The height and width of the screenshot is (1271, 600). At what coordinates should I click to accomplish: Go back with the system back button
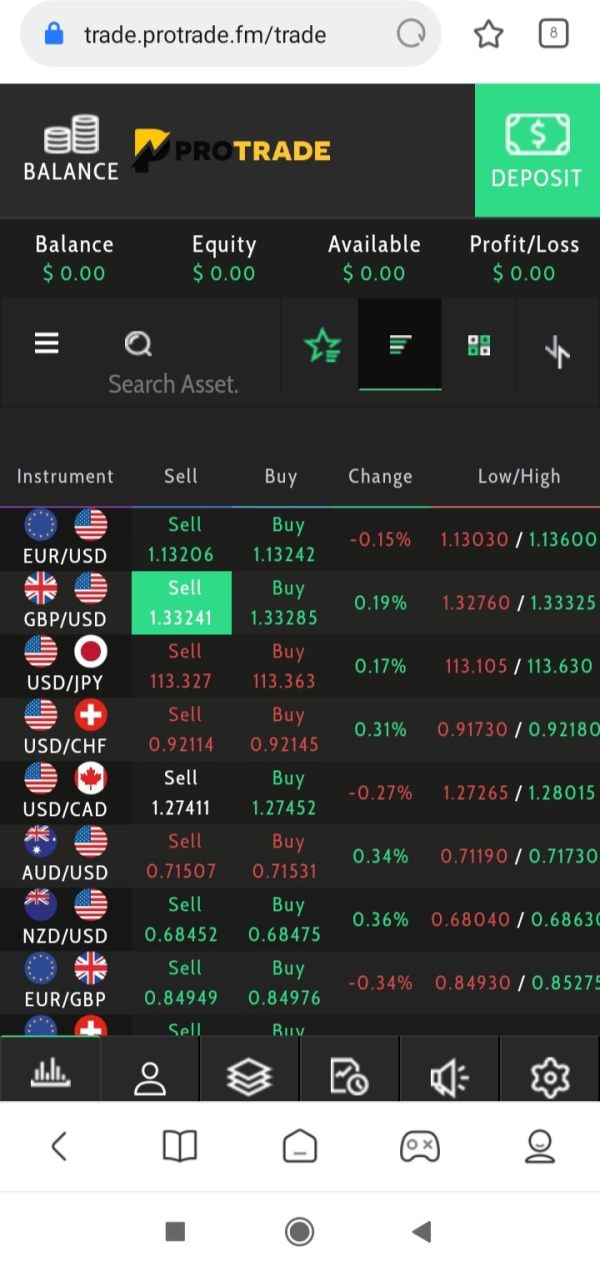tap(421, 1231)
